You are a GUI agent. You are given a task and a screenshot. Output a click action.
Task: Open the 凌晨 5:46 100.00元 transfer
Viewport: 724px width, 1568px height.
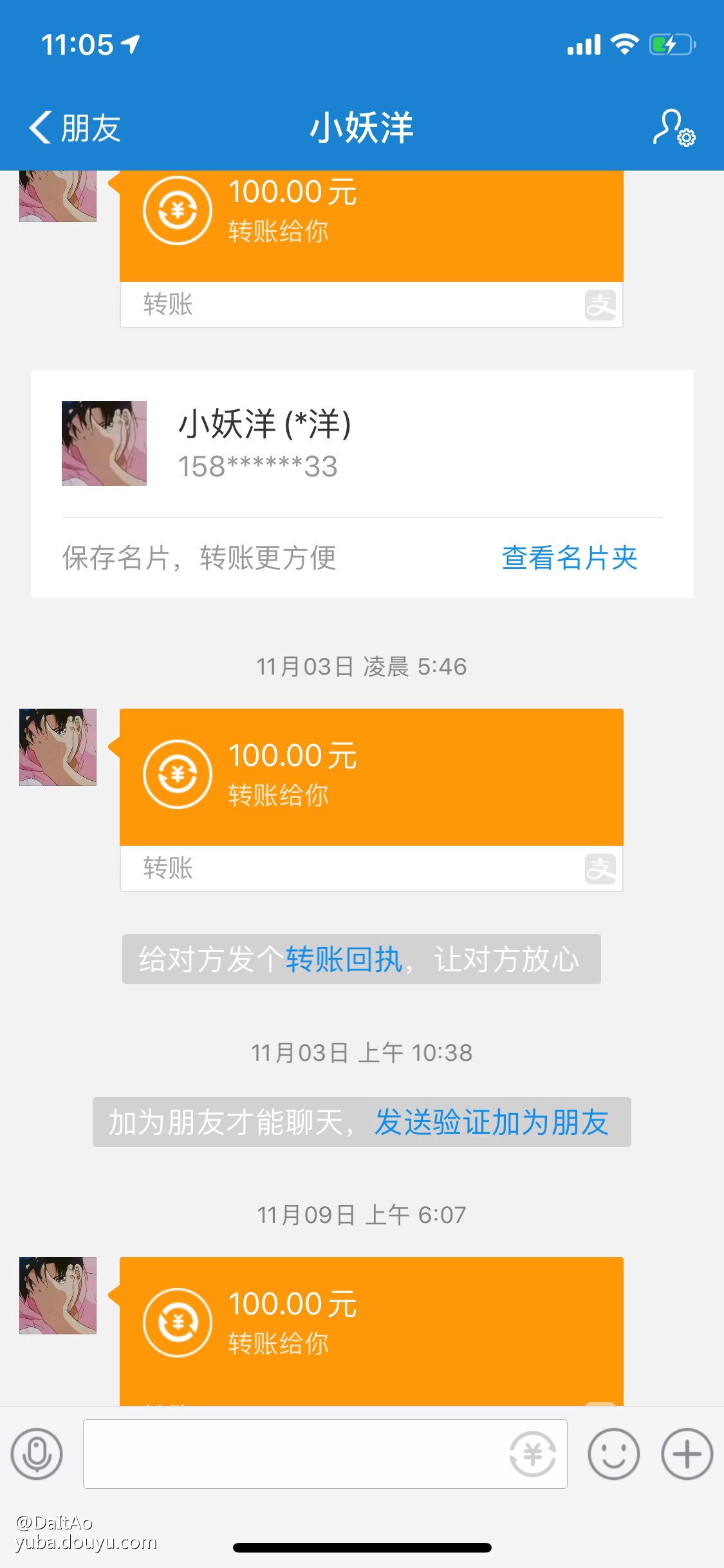coord(371,778)
